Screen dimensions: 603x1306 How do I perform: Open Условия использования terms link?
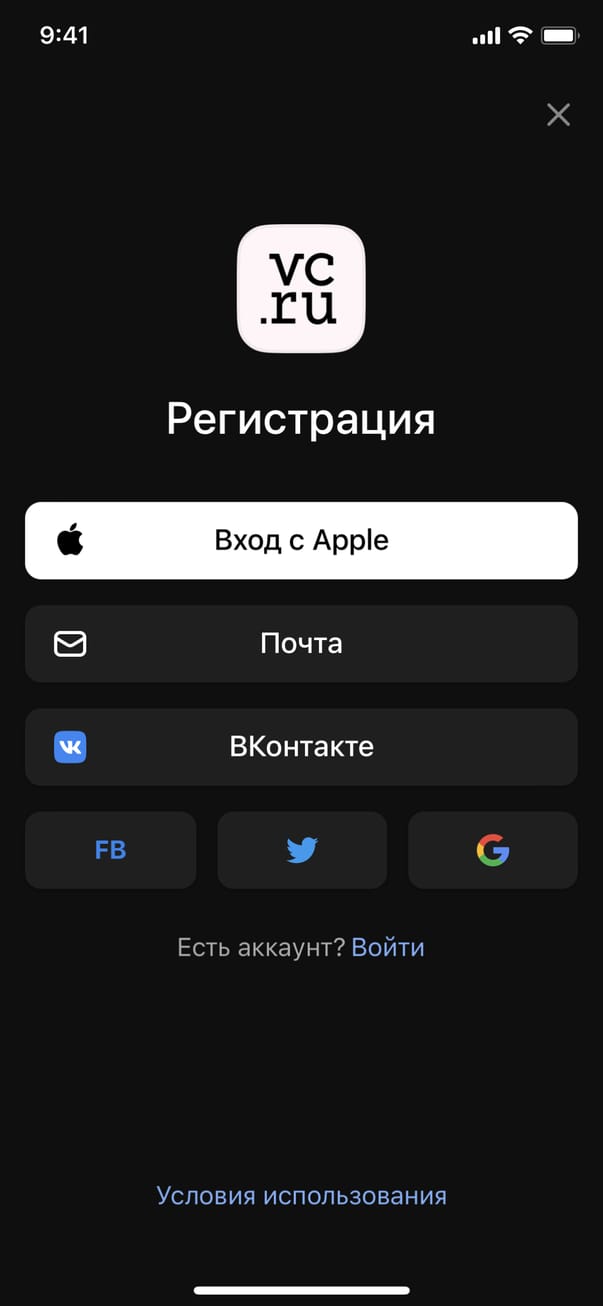coord(301,1195)
